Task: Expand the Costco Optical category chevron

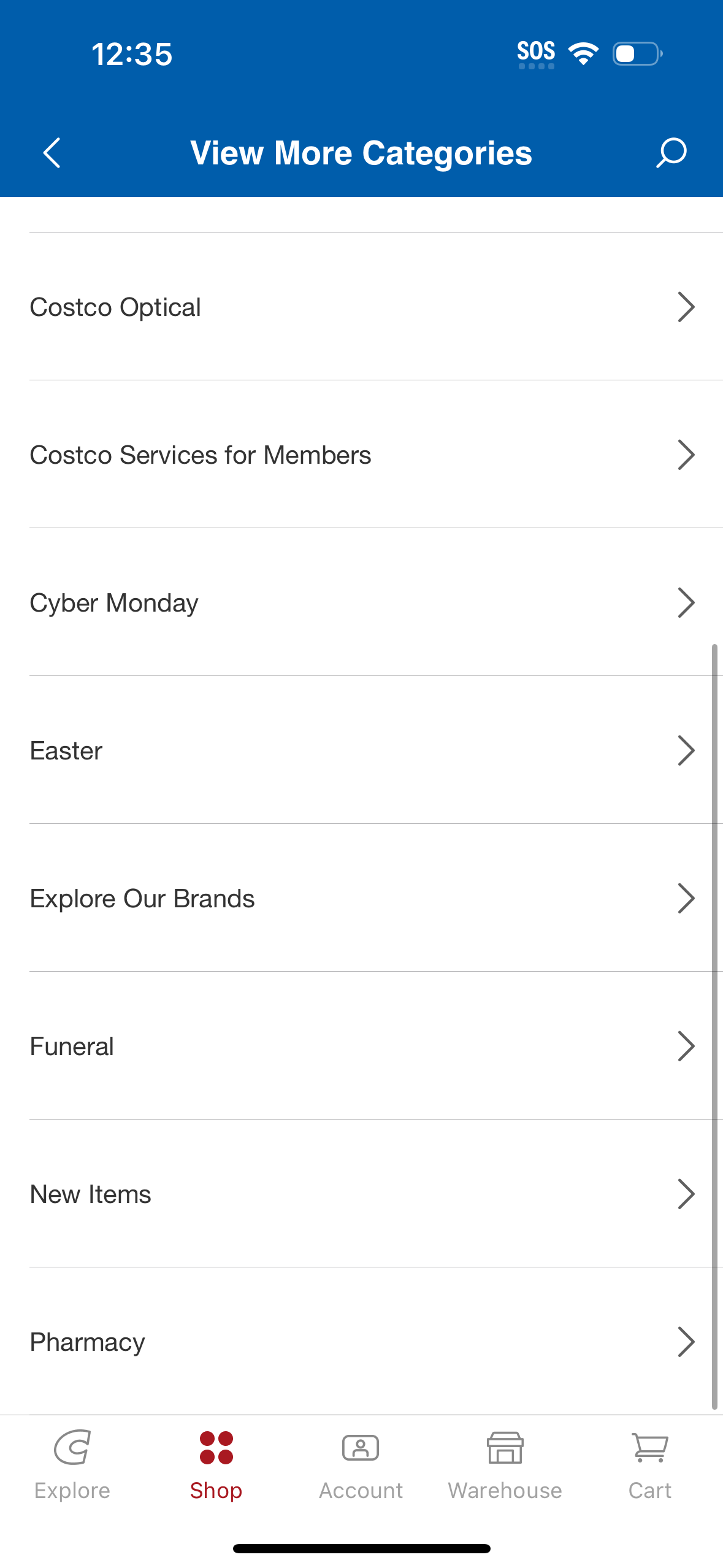Action: (686, 307)
